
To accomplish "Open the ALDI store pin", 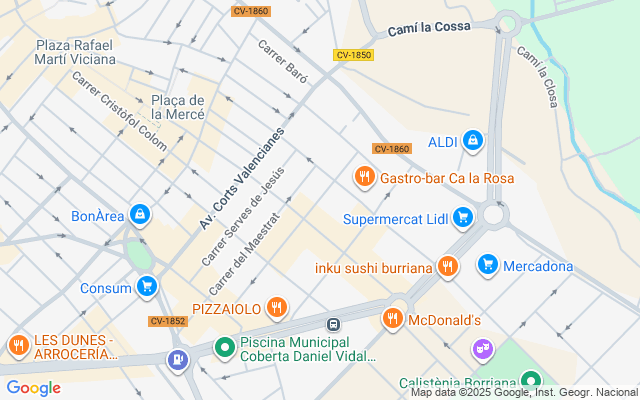I will pos(473,141).
